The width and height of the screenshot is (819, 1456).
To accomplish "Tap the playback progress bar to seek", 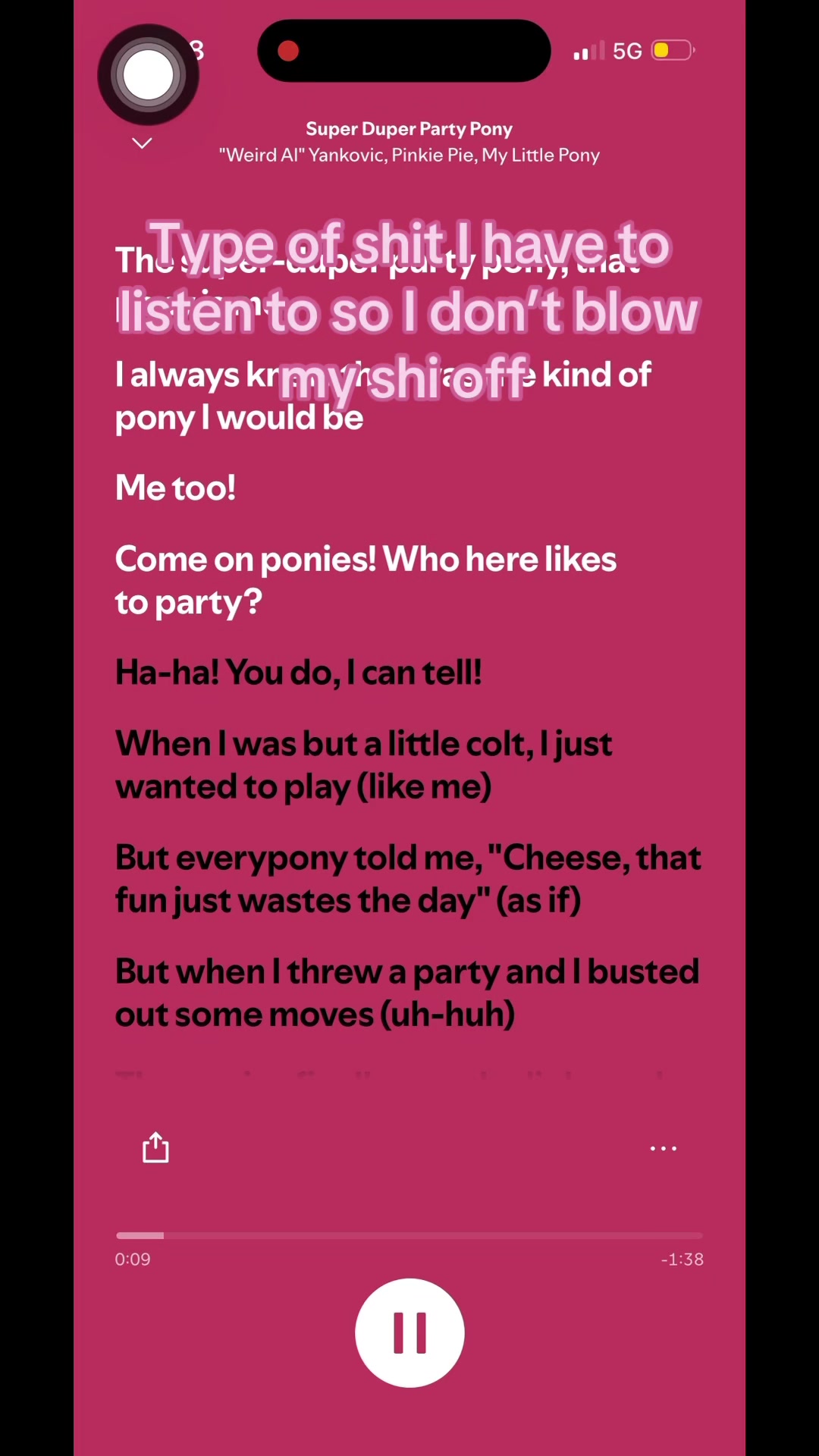I will click(409, 1235).
